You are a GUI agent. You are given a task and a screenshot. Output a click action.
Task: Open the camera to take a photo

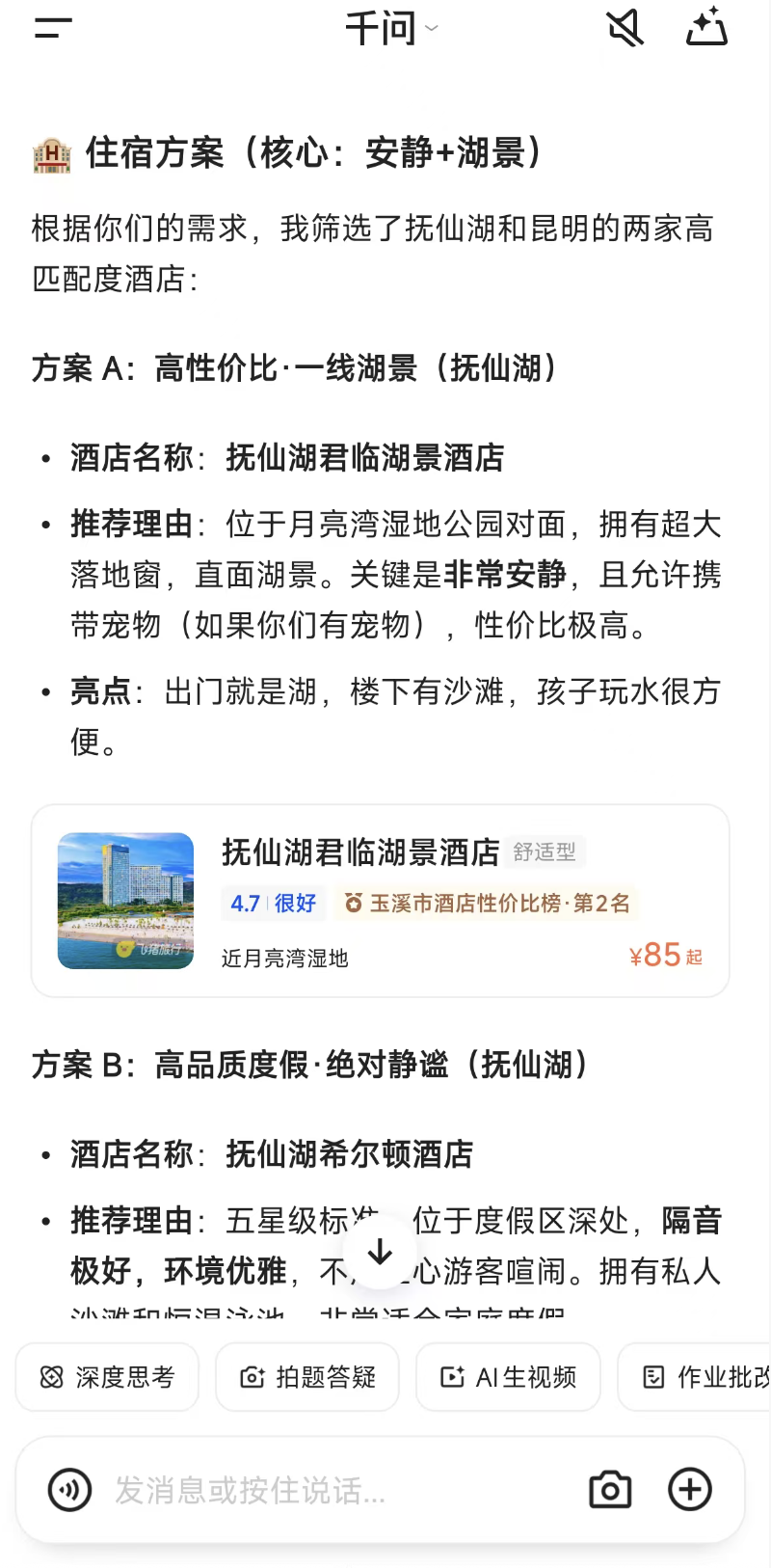tap(610, 1490)
